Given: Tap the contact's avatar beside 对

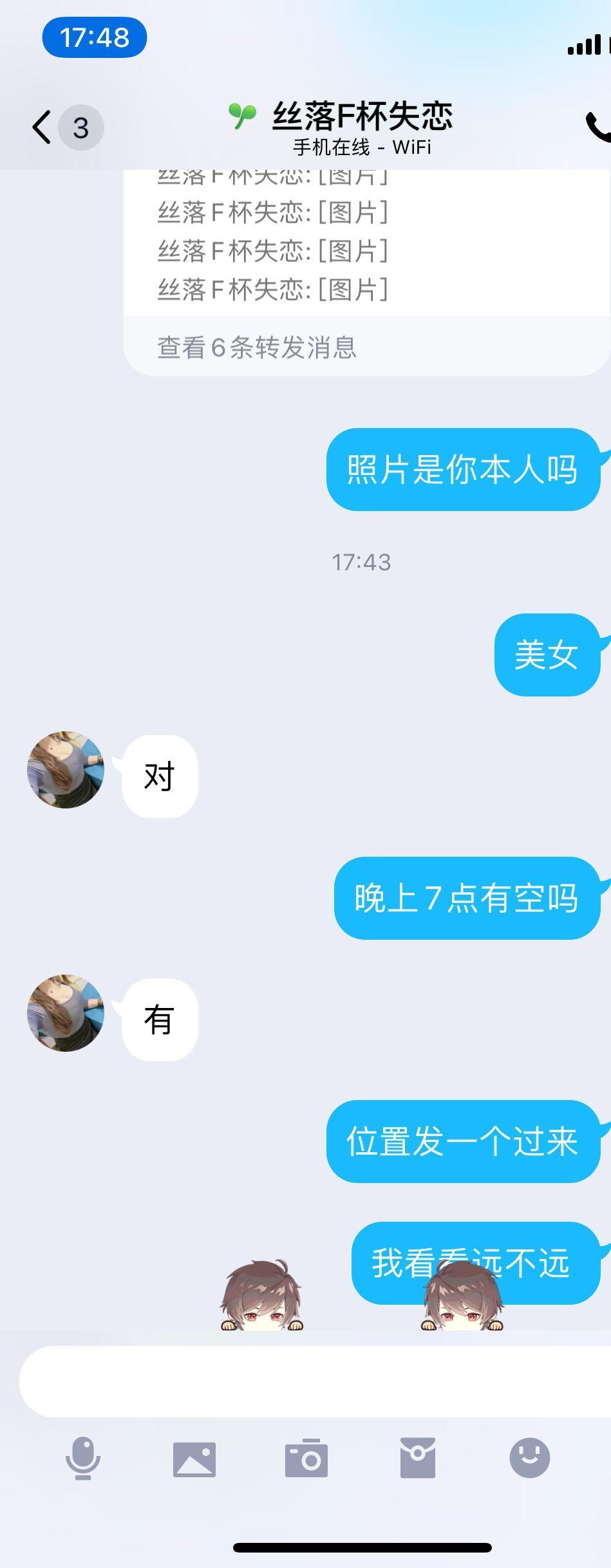Looking at the screenshot, I should coord(66,769).
